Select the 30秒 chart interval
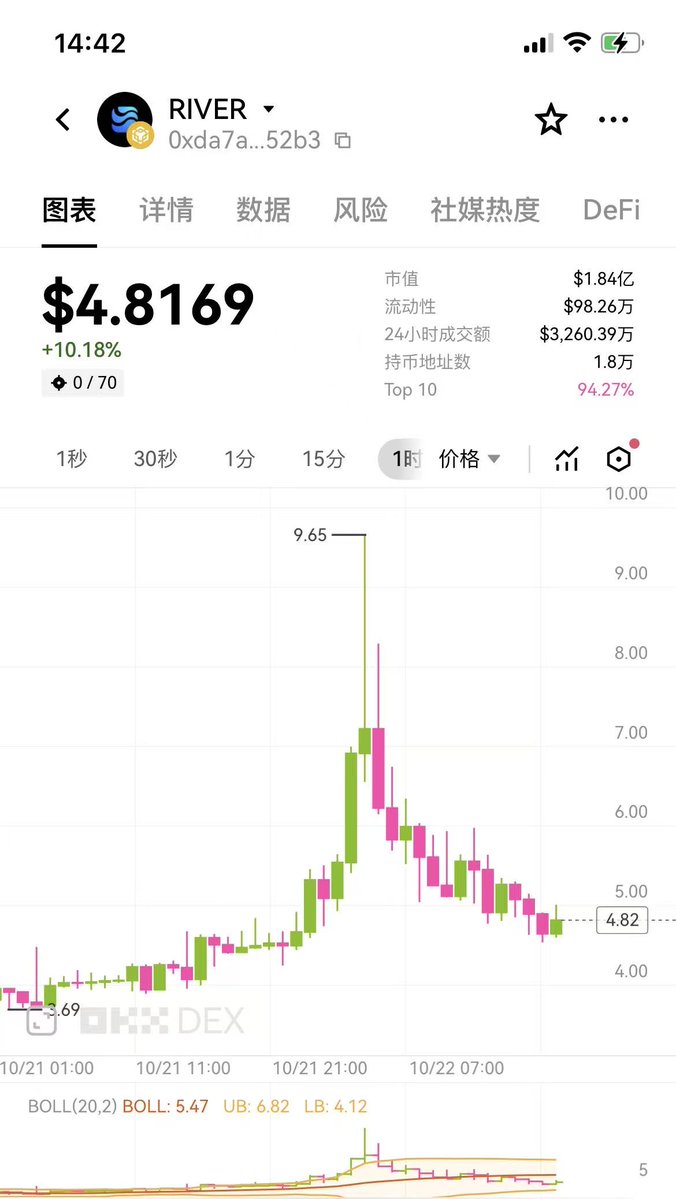Image resolution: width=676 pixels, height=1199 pixels. coord(155,459)
